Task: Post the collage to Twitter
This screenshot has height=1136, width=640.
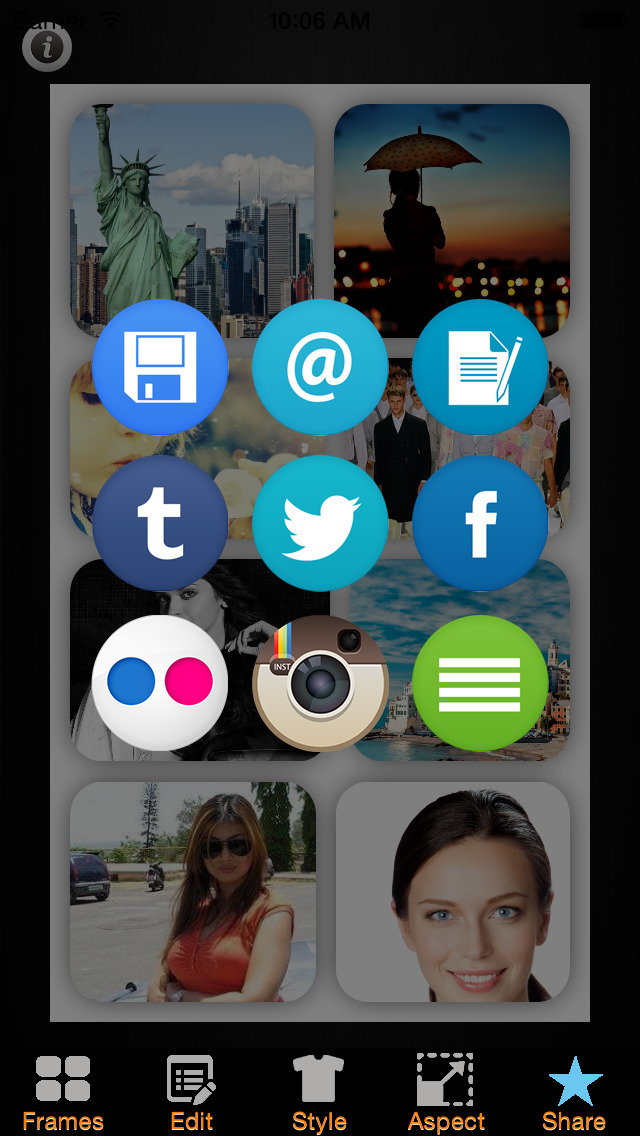Action: pyautogui.click(x=320, y=523)
